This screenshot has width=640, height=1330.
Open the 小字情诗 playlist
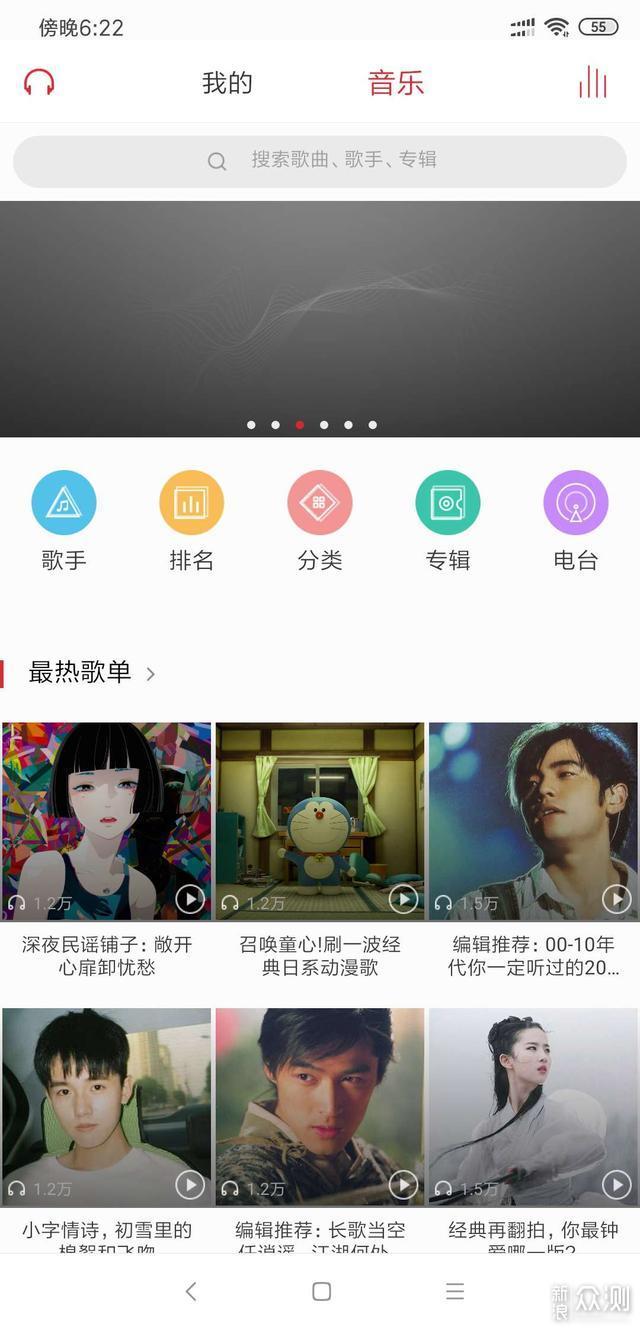point(107,1105)
